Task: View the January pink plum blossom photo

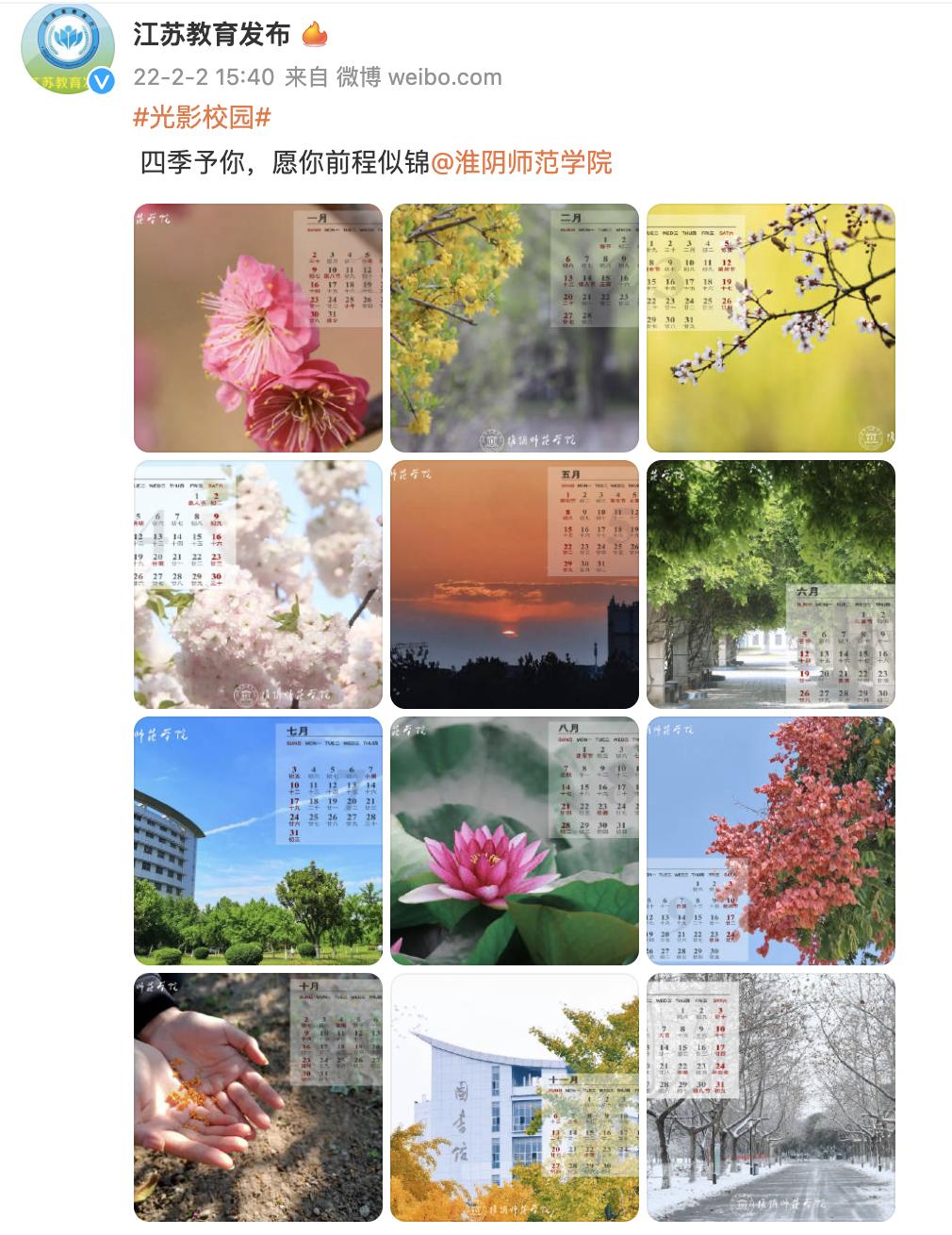Action: (257, 328)
